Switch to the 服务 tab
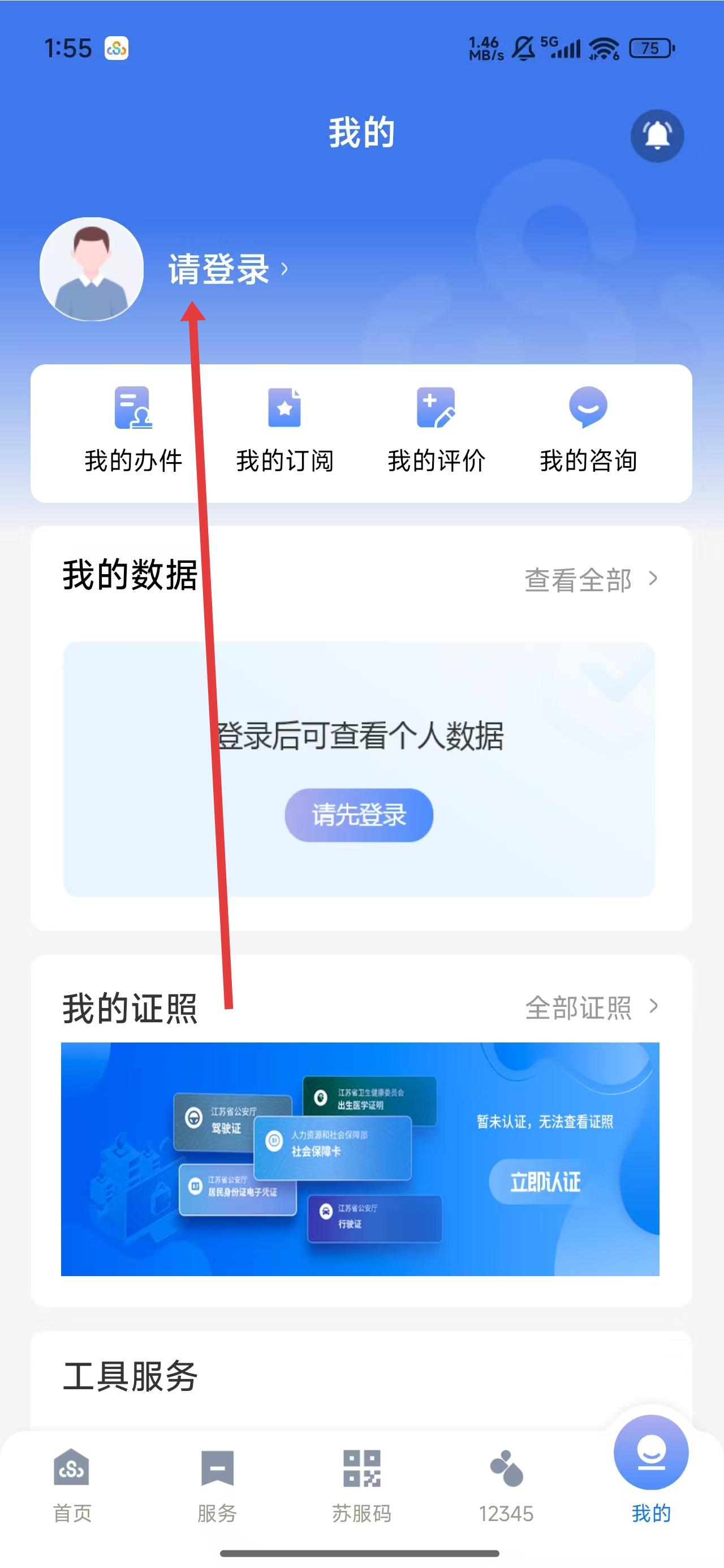This screenshot has width=724, height=1568. (217, 1485)
